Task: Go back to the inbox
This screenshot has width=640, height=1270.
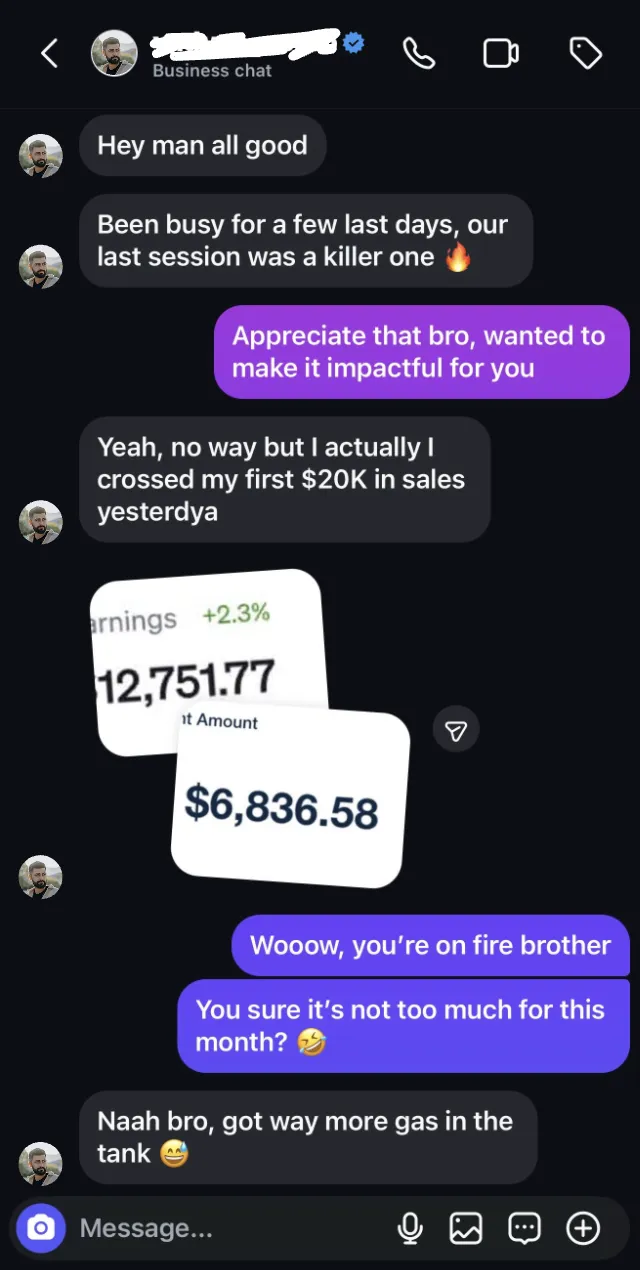Action: pyautogui.click(x=49, y=54)
